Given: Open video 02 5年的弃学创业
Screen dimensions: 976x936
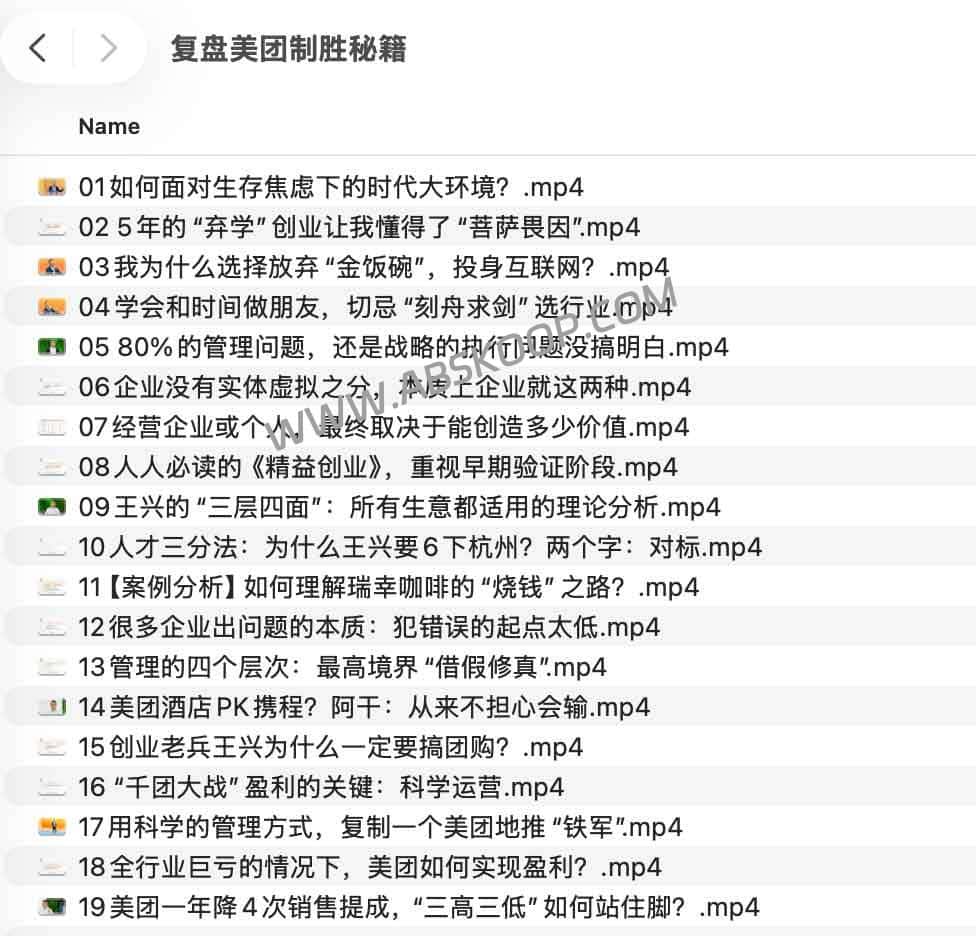Looking at the screenshot, I should pos(358,227).
